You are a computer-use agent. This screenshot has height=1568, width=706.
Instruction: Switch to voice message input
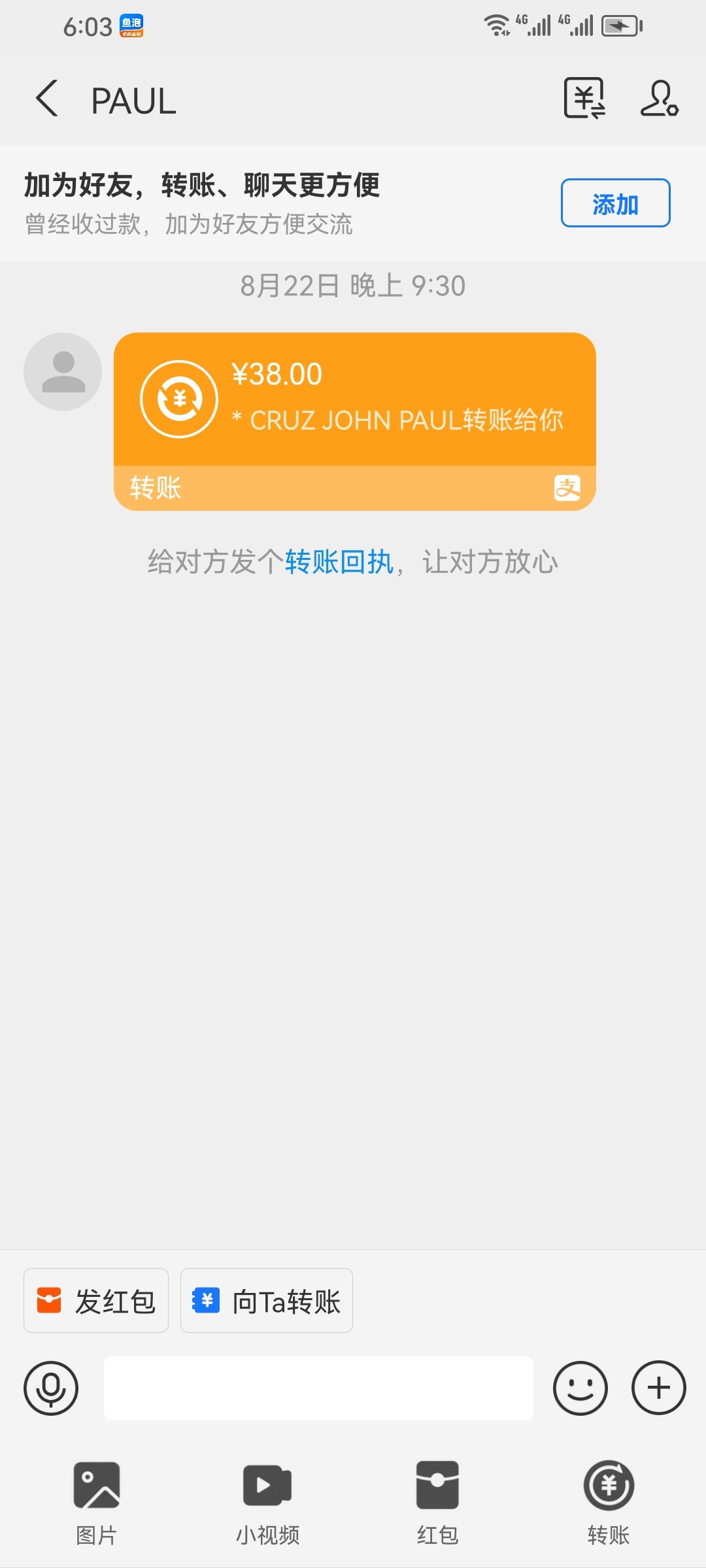51,1388
